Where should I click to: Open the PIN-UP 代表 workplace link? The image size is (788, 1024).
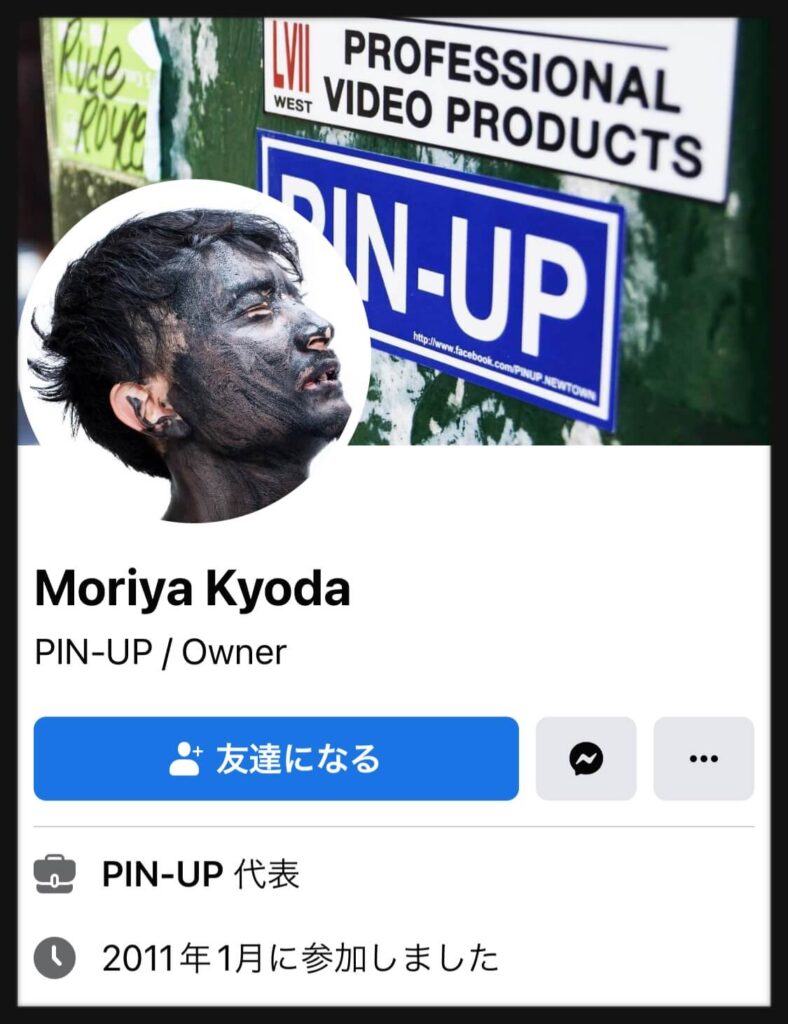click(x=162, y=875)
